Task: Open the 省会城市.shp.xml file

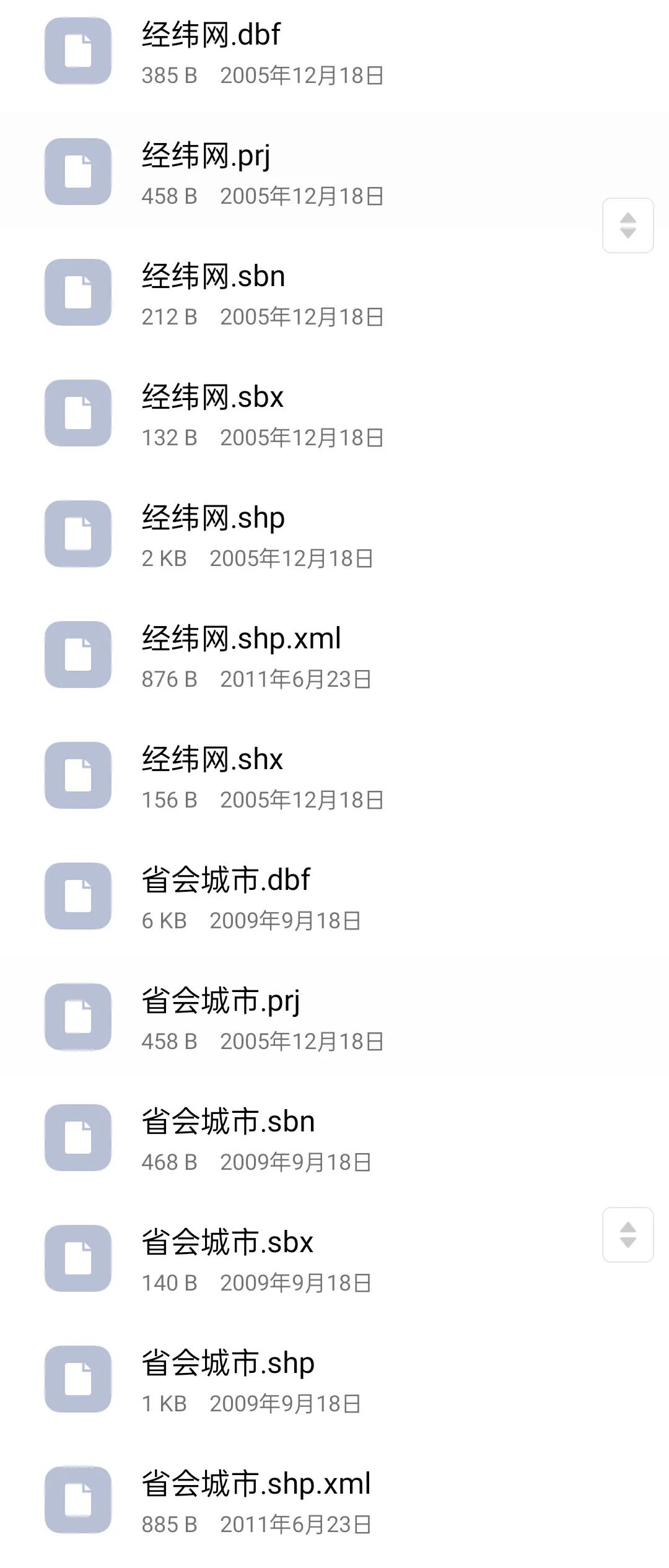Action: [334, 1500]
